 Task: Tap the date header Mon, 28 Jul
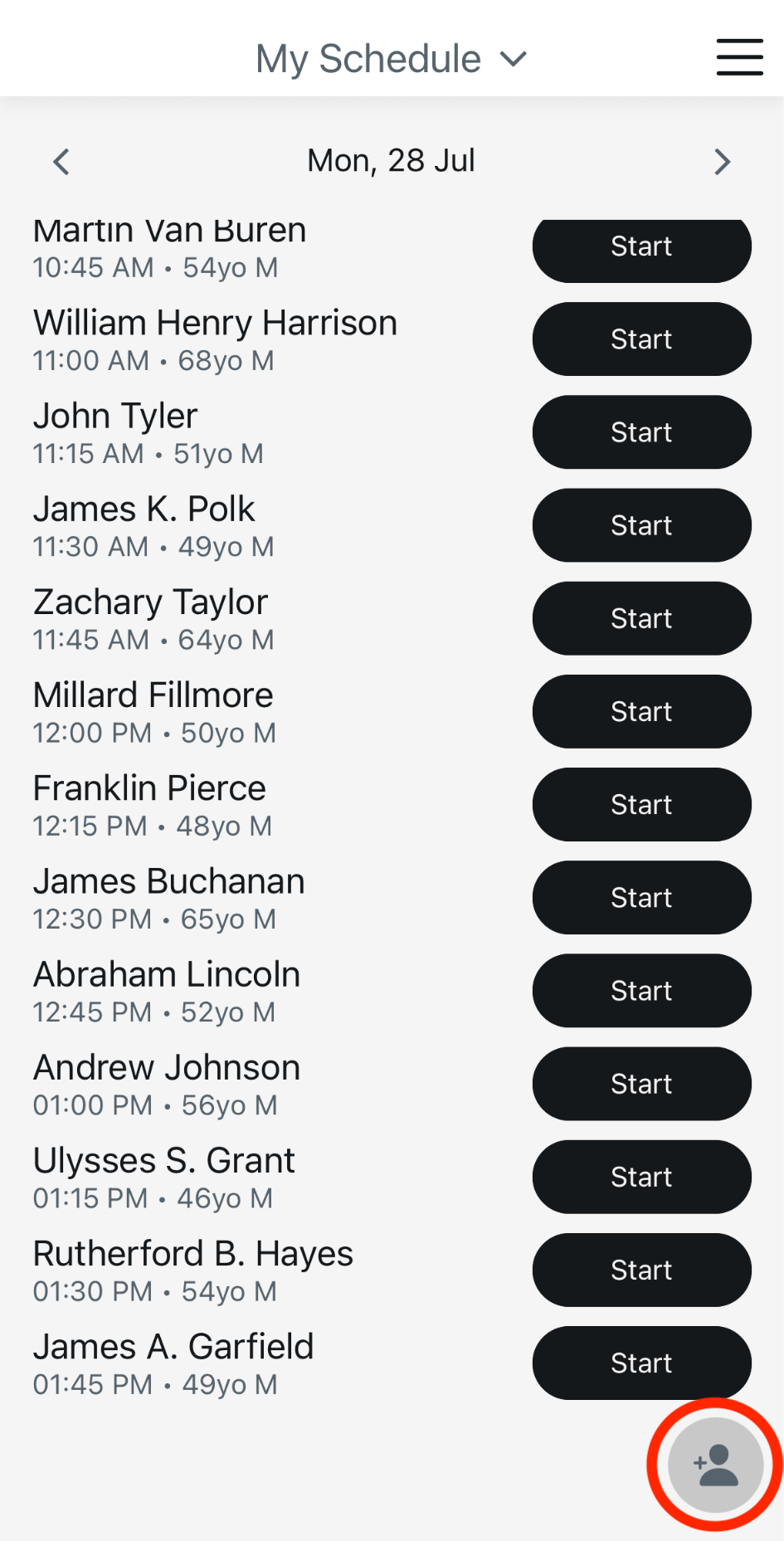(x=390, y=160)
